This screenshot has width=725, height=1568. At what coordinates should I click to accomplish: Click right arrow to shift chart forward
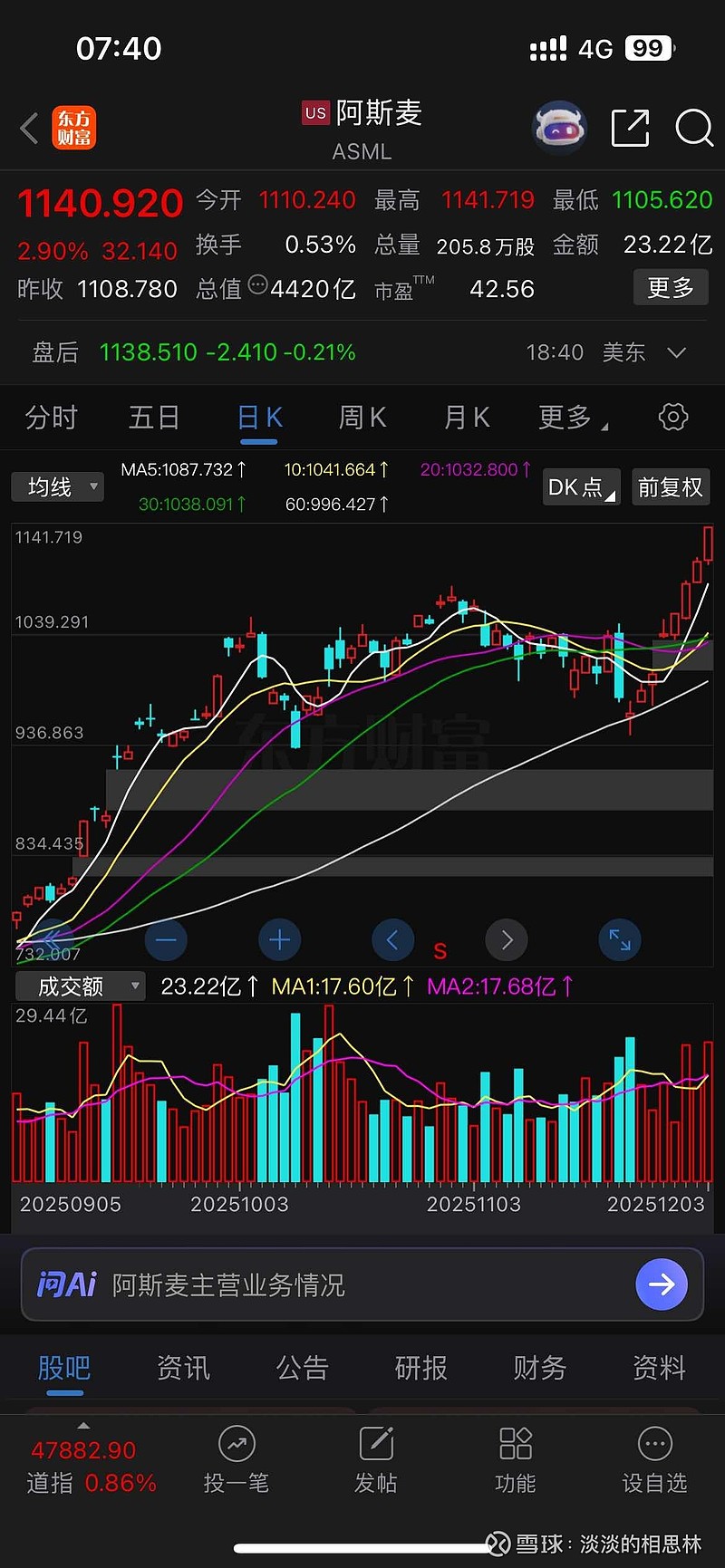click(x=506, y=940)
